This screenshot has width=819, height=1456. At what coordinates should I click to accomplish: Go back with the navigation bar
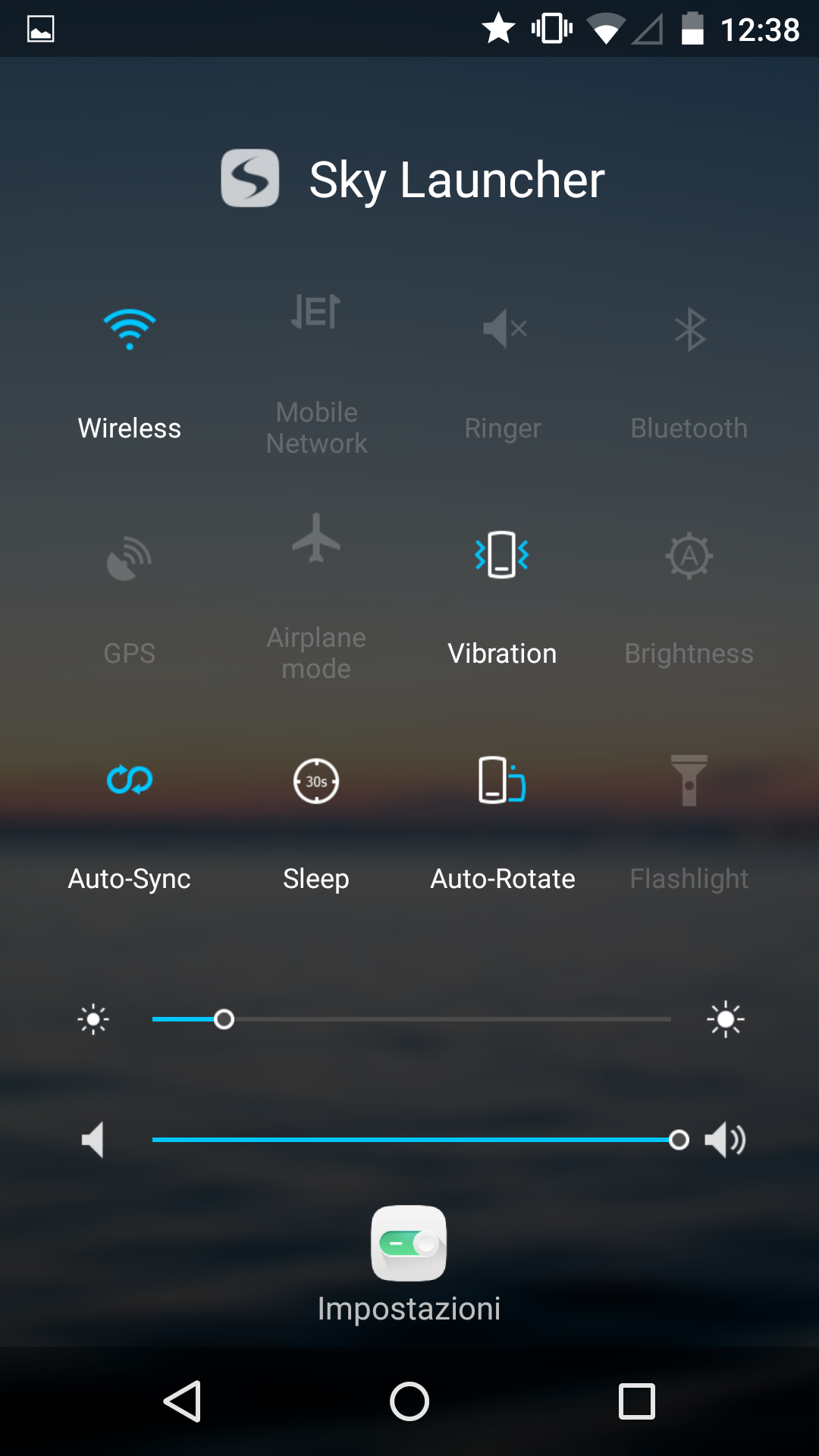[x=182, y=1401]
